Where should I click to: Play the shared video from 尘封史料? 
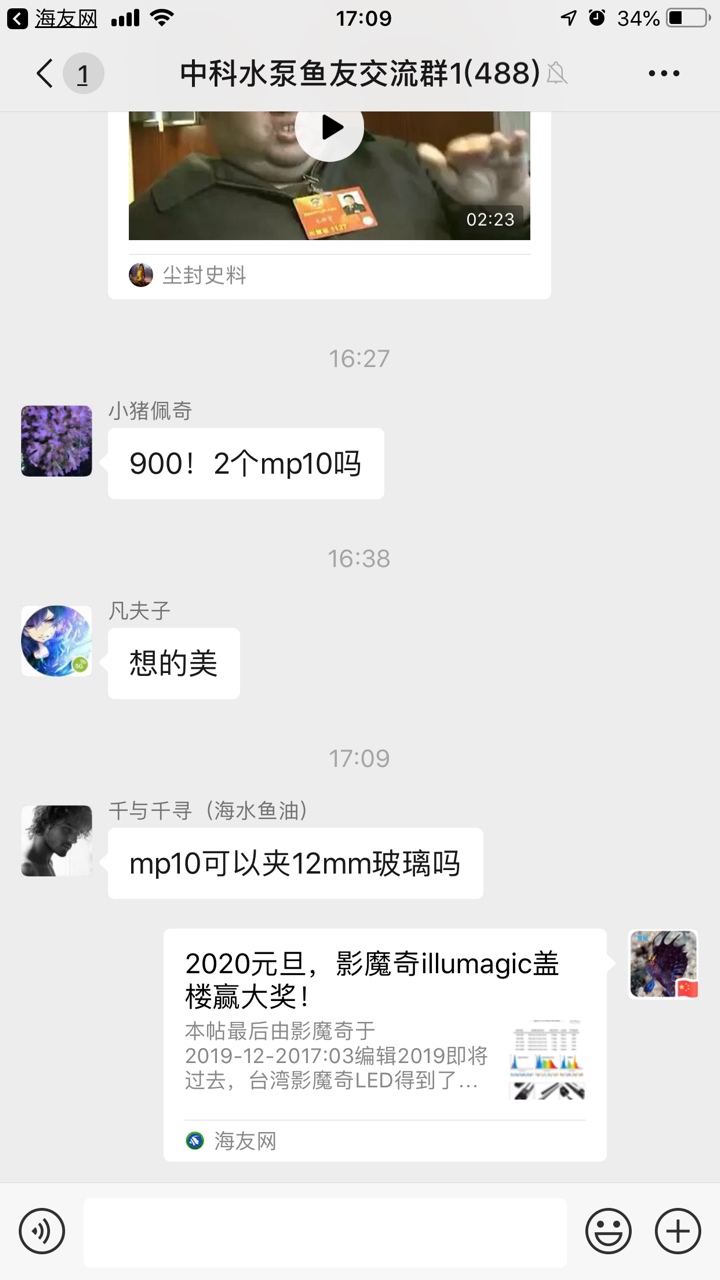coord(330,128)
